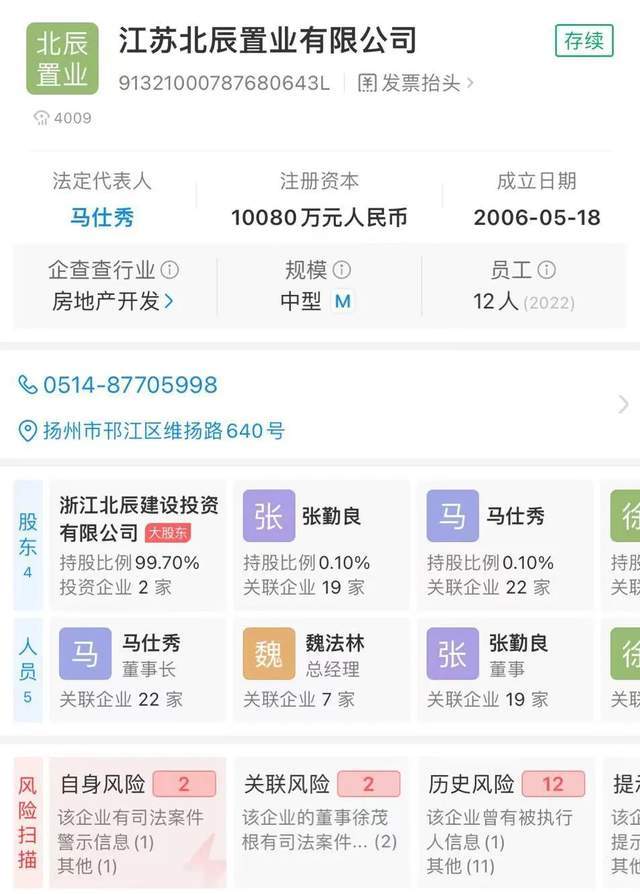Tap the info icon next to 规模
The height and width of the screenshot is (894, 640).
click(342, 270)
